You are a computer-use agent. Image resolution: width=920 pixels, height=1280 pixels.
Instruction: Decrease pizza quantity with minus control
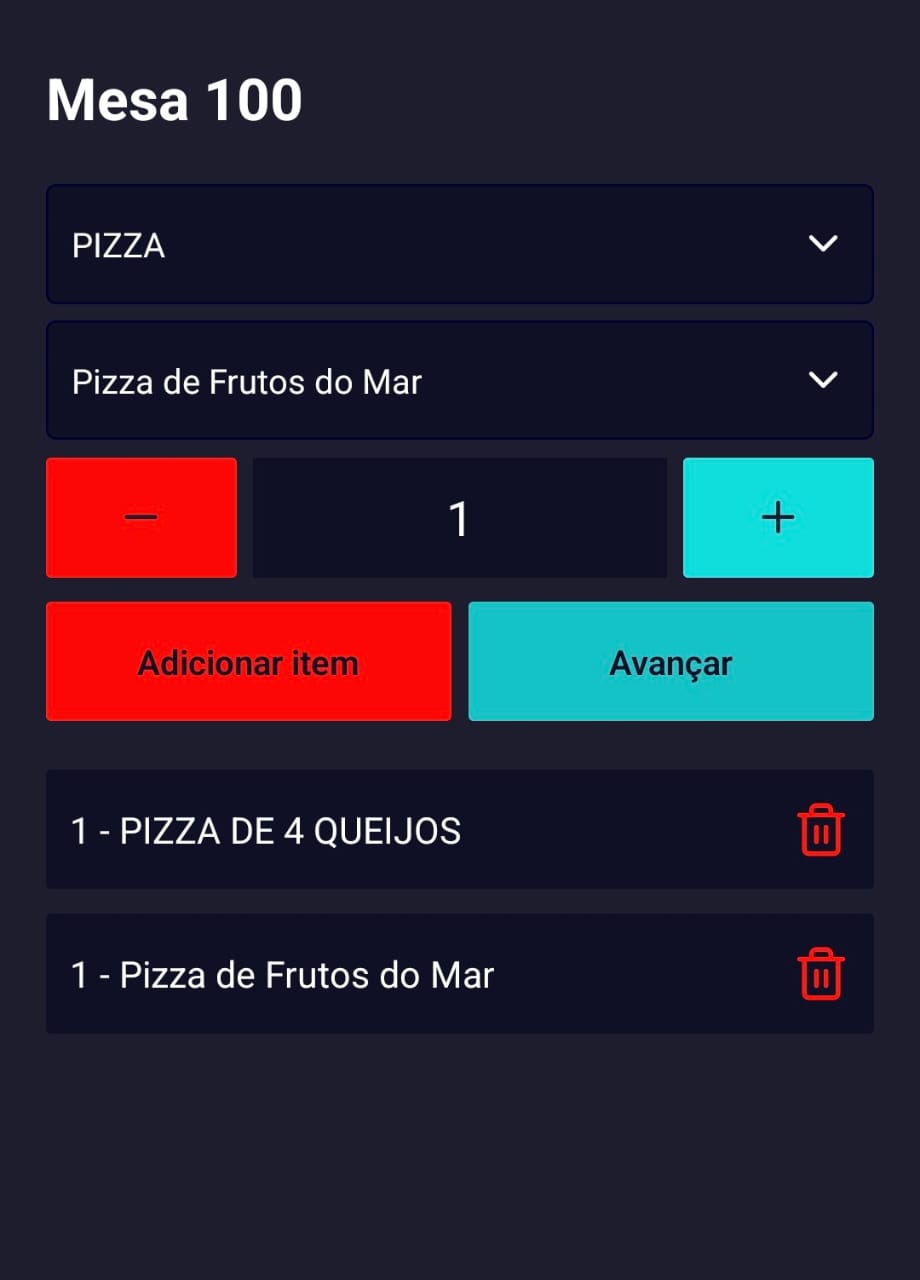140,518
